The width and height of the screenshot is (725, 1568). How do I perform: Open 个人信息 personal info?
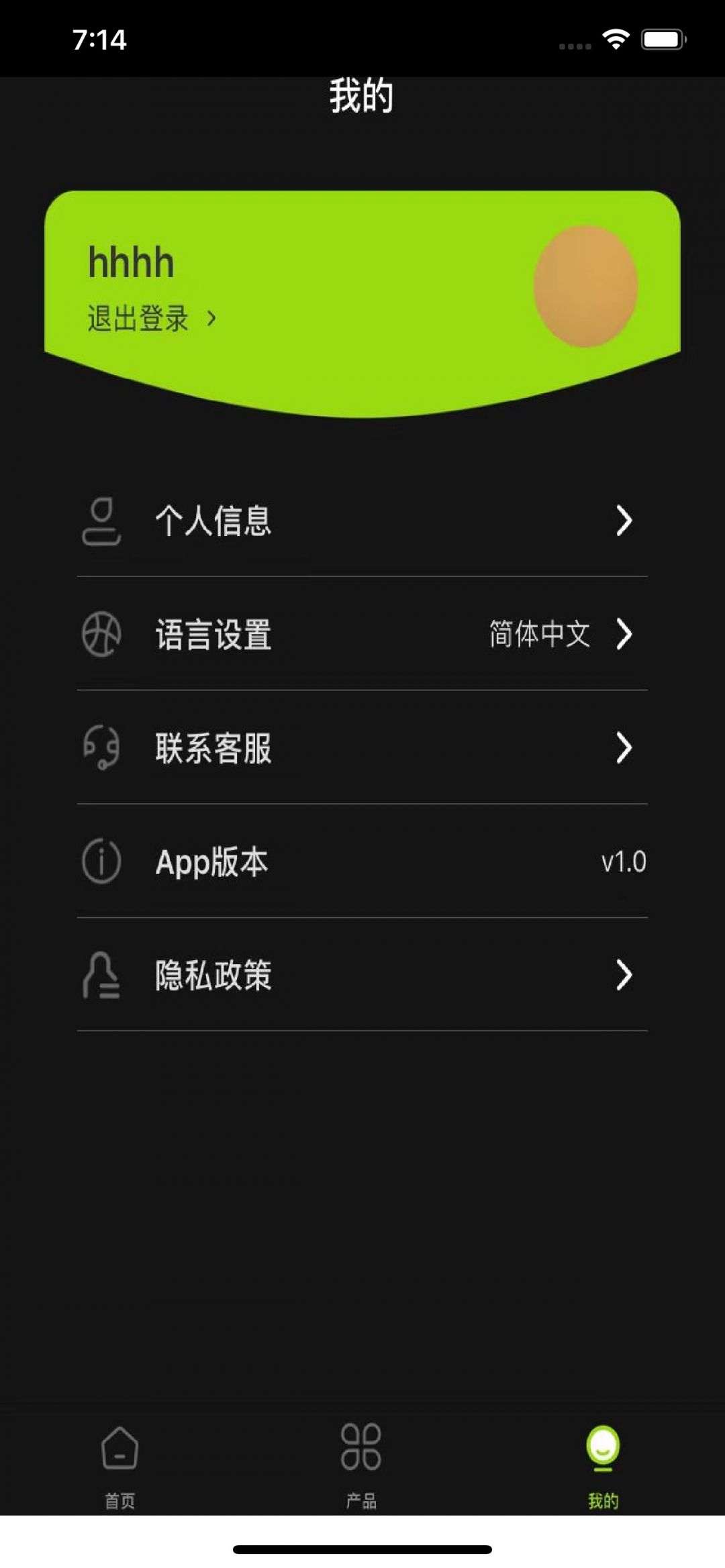(x=362, y=521)
